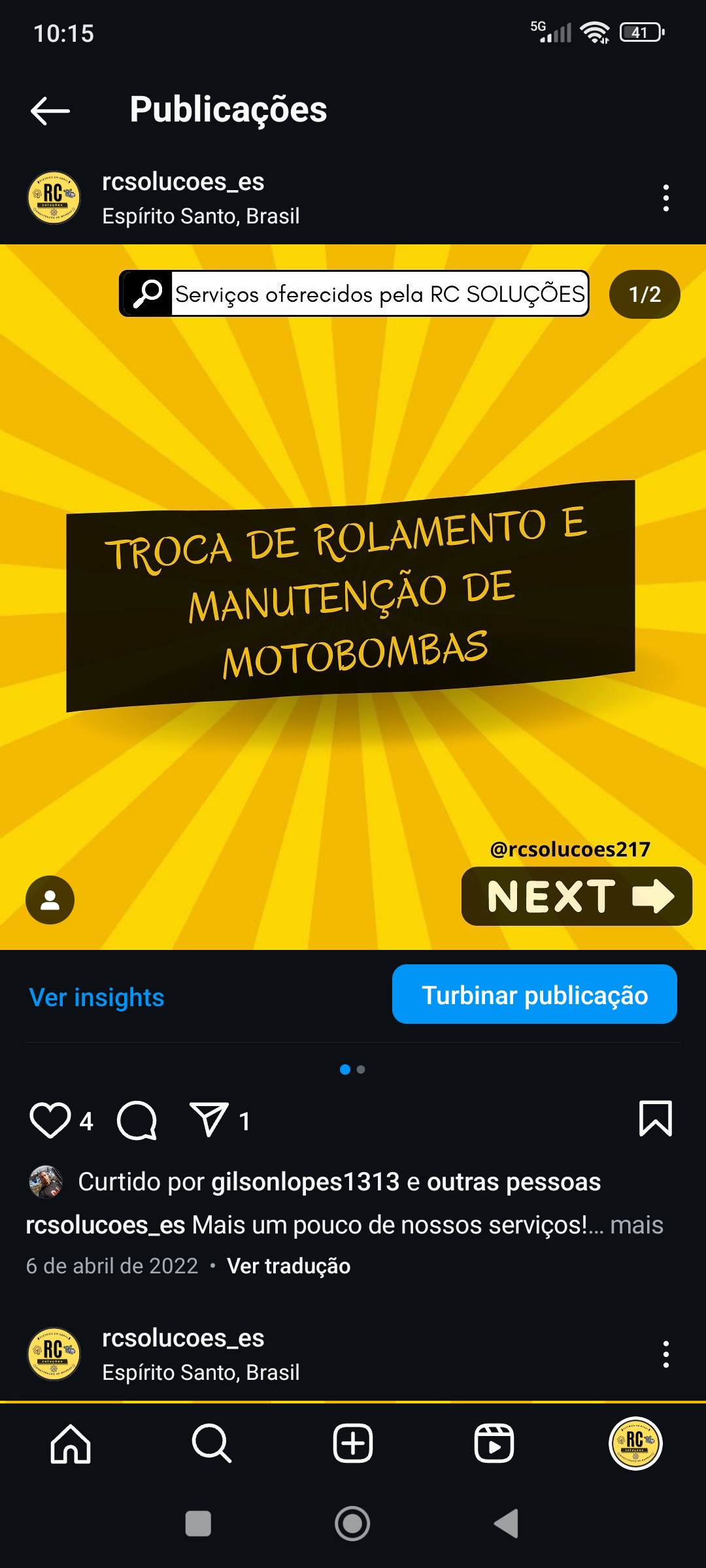Like the post with the heart icon

pos(50,1120)
